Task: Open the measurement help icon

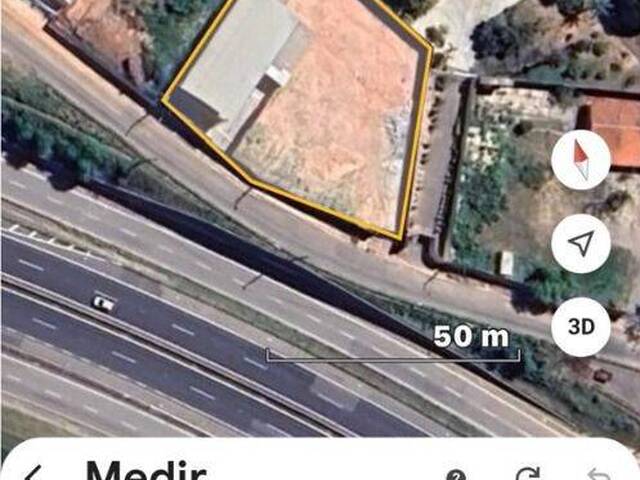Action: [x=456, y=476]
